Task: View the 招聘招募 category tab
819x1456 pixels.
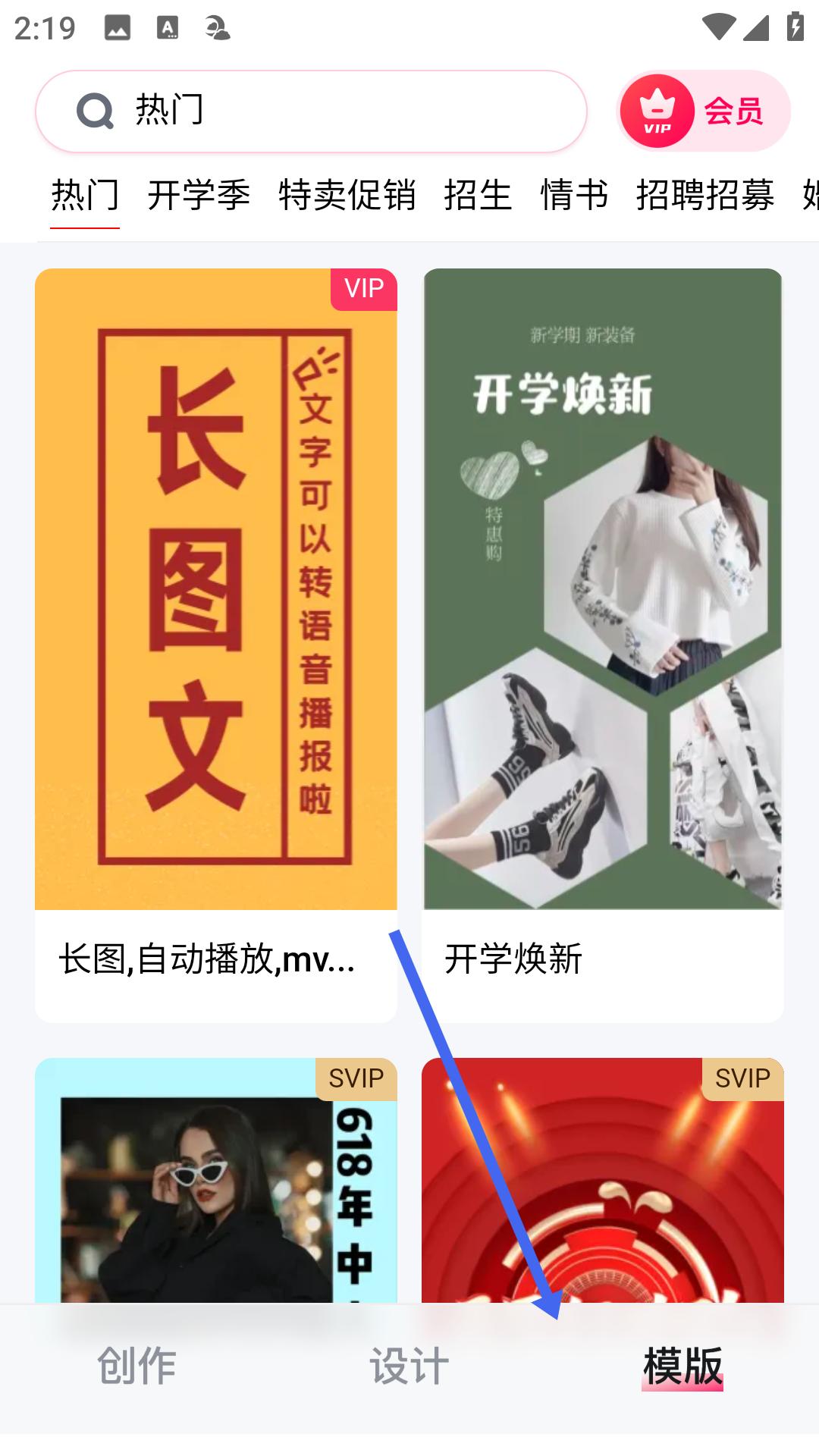Action: click(705, 196)
